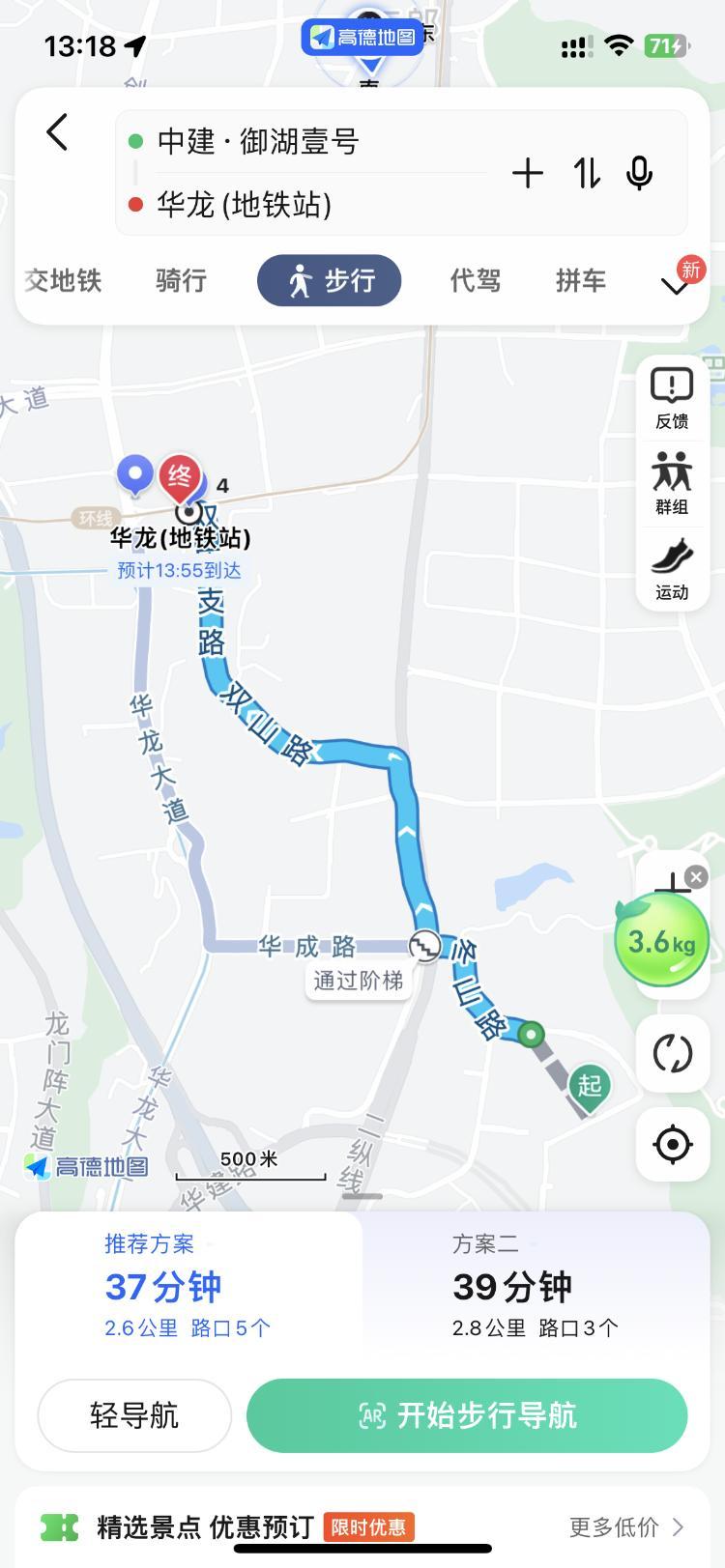Open the 群组 group feature
The width and height of the screenshot is (725, 1568).
(x=672, y=483)
